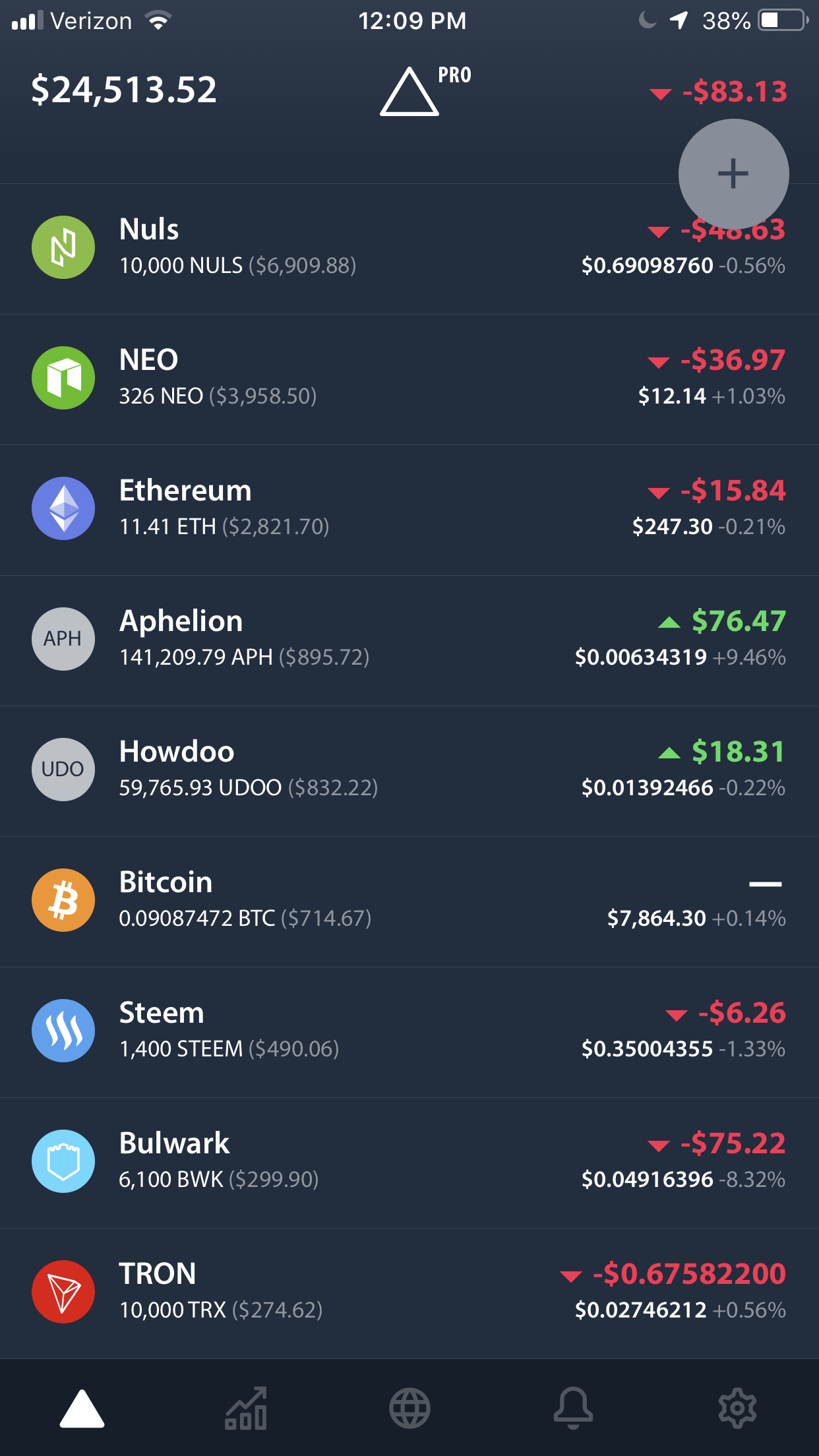The width and height of the screenshot is (819, 1456).
Task: Add a new coin with the plus button
Action: tap(733, 174)
